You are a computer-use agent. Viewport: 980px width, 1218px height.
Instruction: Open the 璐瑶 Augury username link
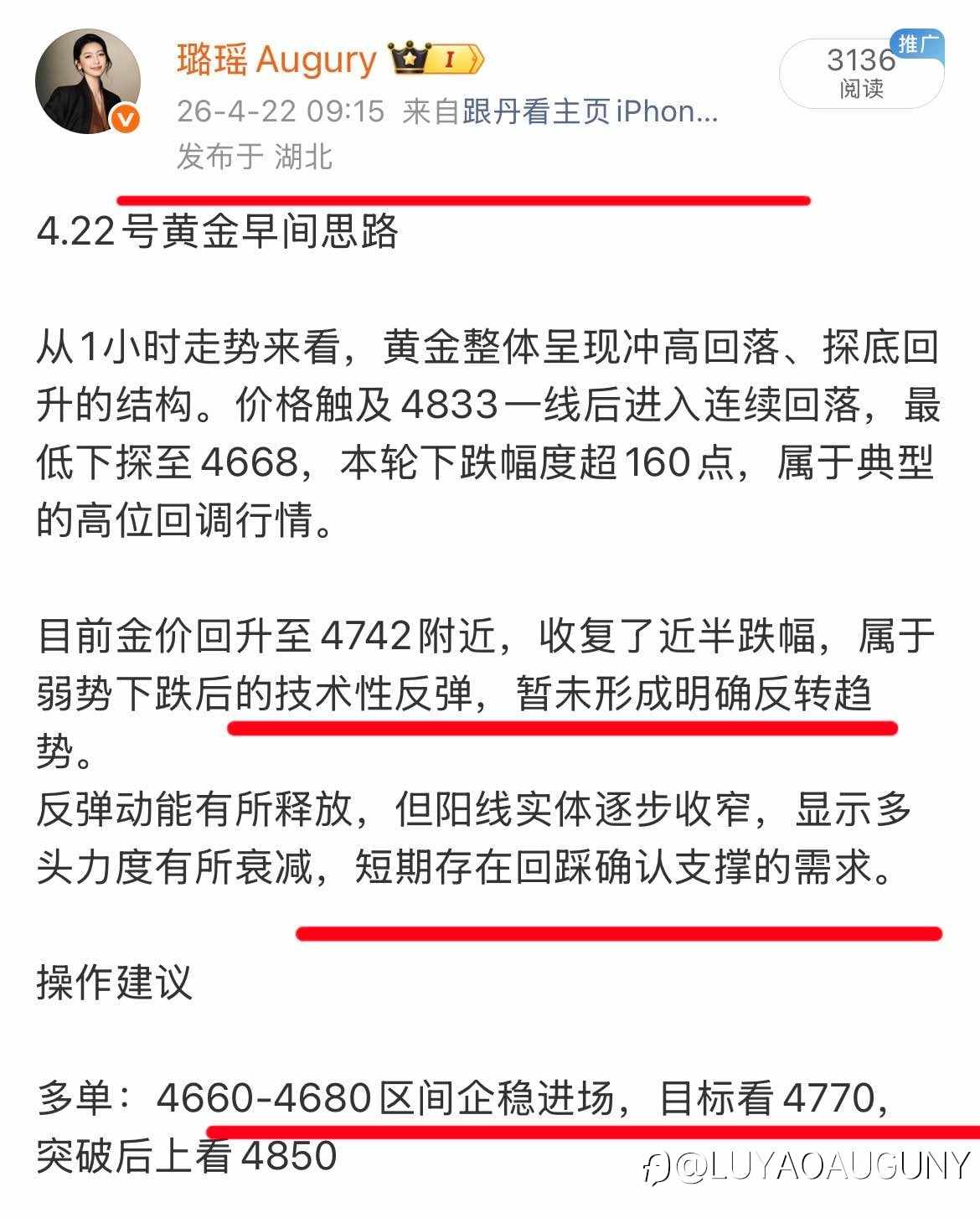pyautogui.click(x=276, y=59)
